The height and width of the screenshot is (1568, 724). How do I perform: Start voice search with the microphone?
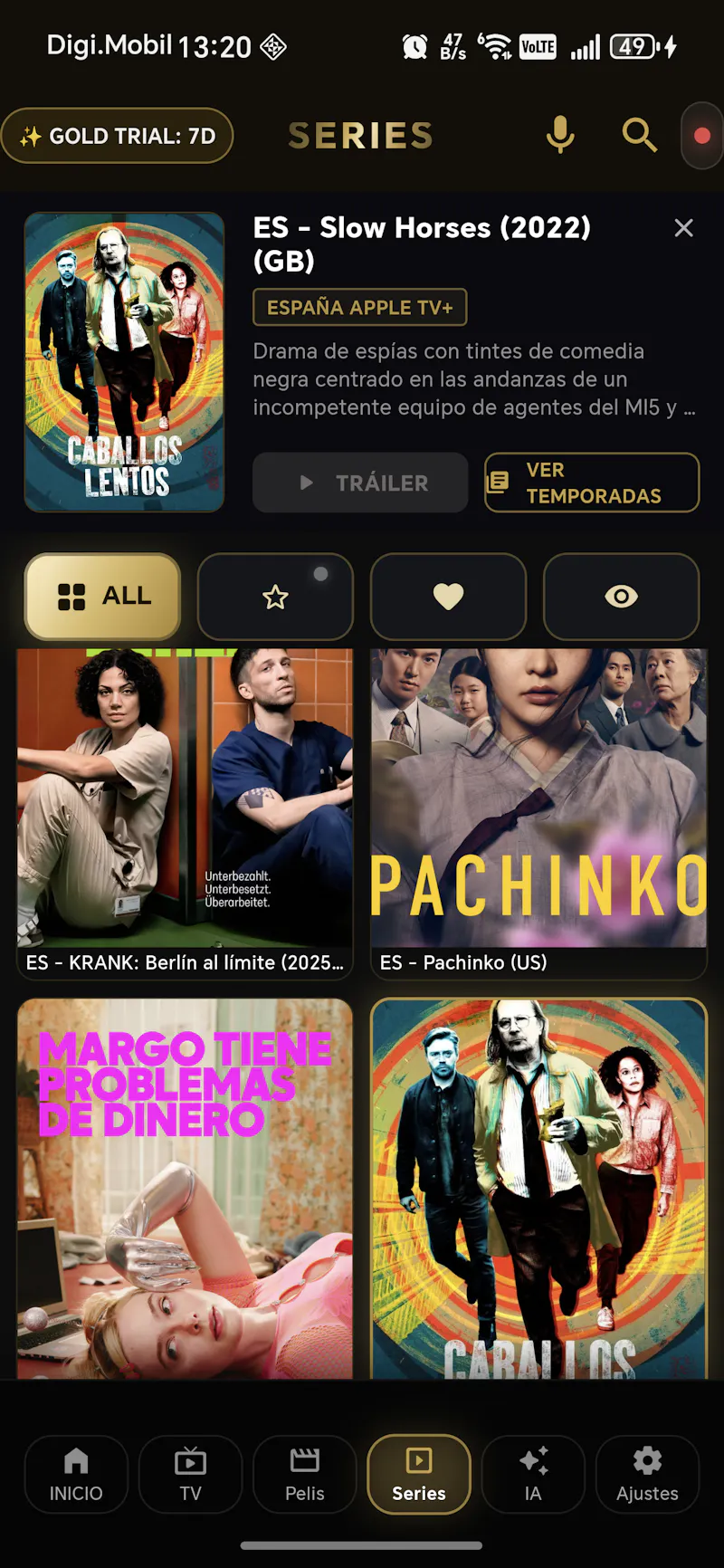(560, 136)
